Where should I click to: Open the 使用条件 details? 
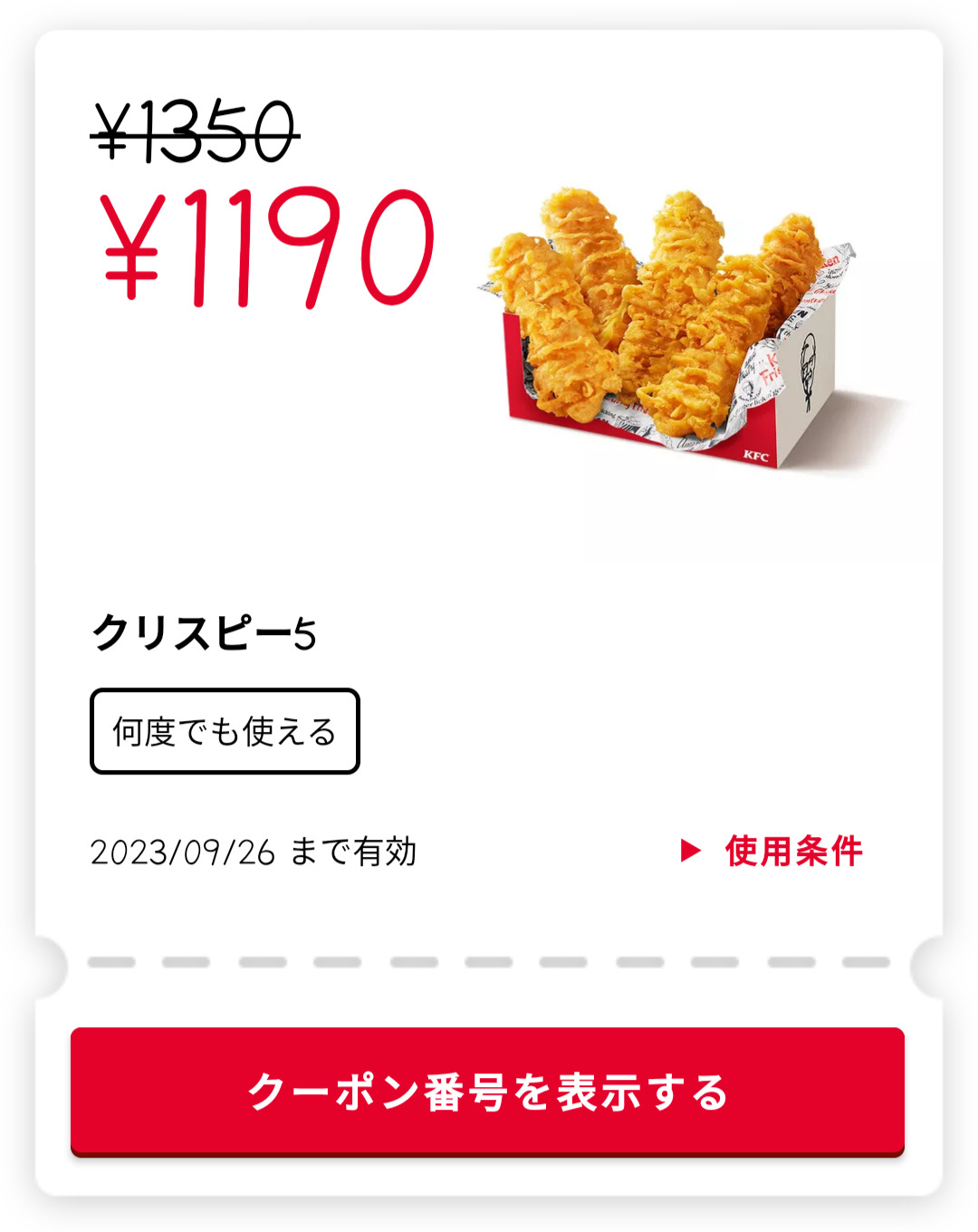click(774, 851)
